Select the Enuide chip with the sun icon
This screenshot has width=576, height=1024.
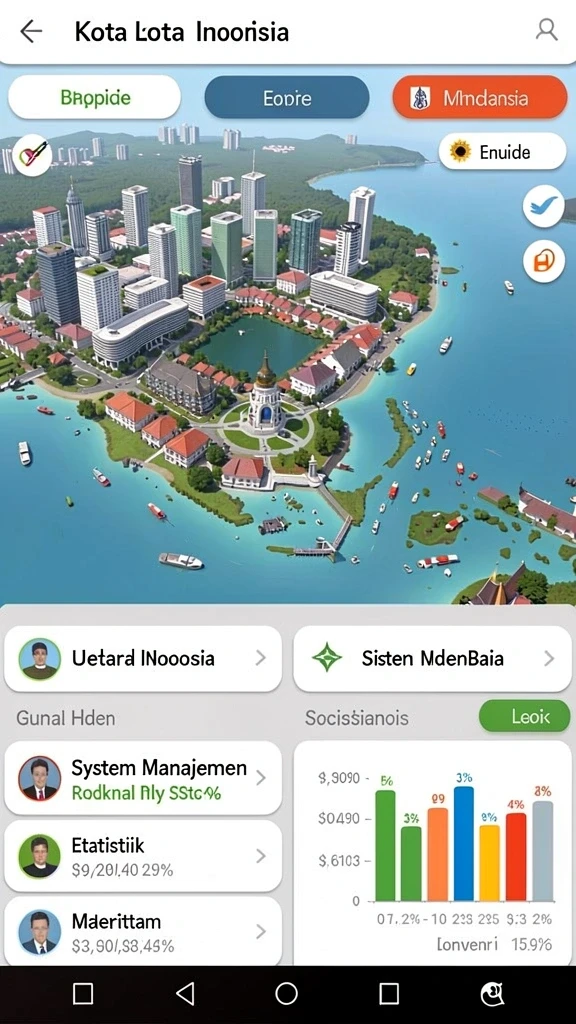[x=502, y=152]
